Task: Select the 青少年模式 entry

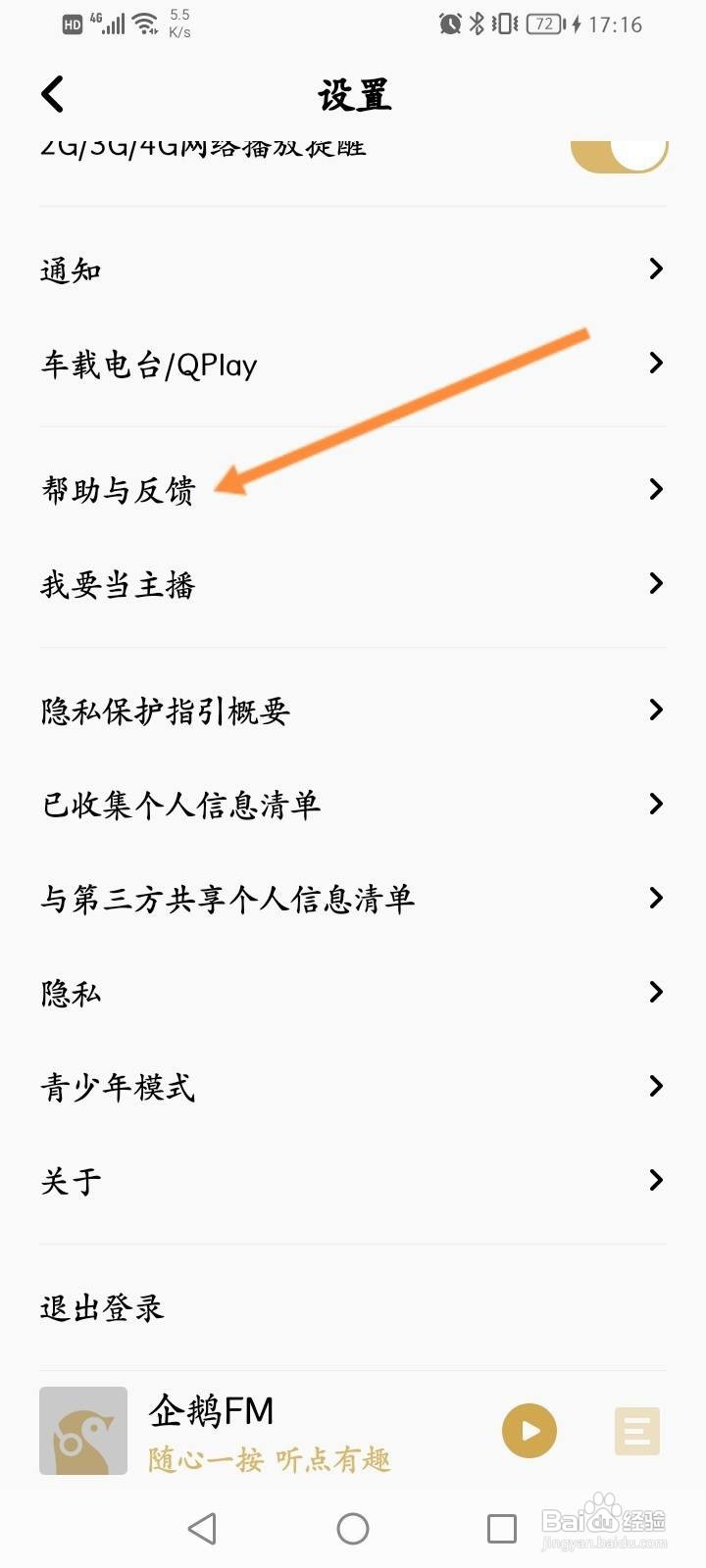Action: (x=118, y=1086)
